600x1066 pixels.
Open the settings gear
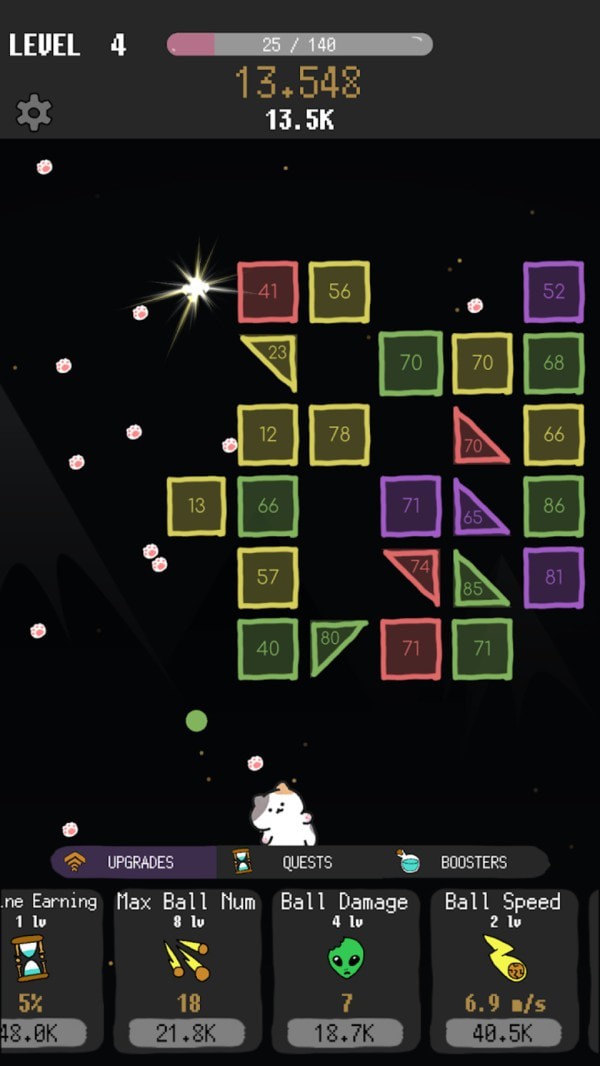(34, 113)
